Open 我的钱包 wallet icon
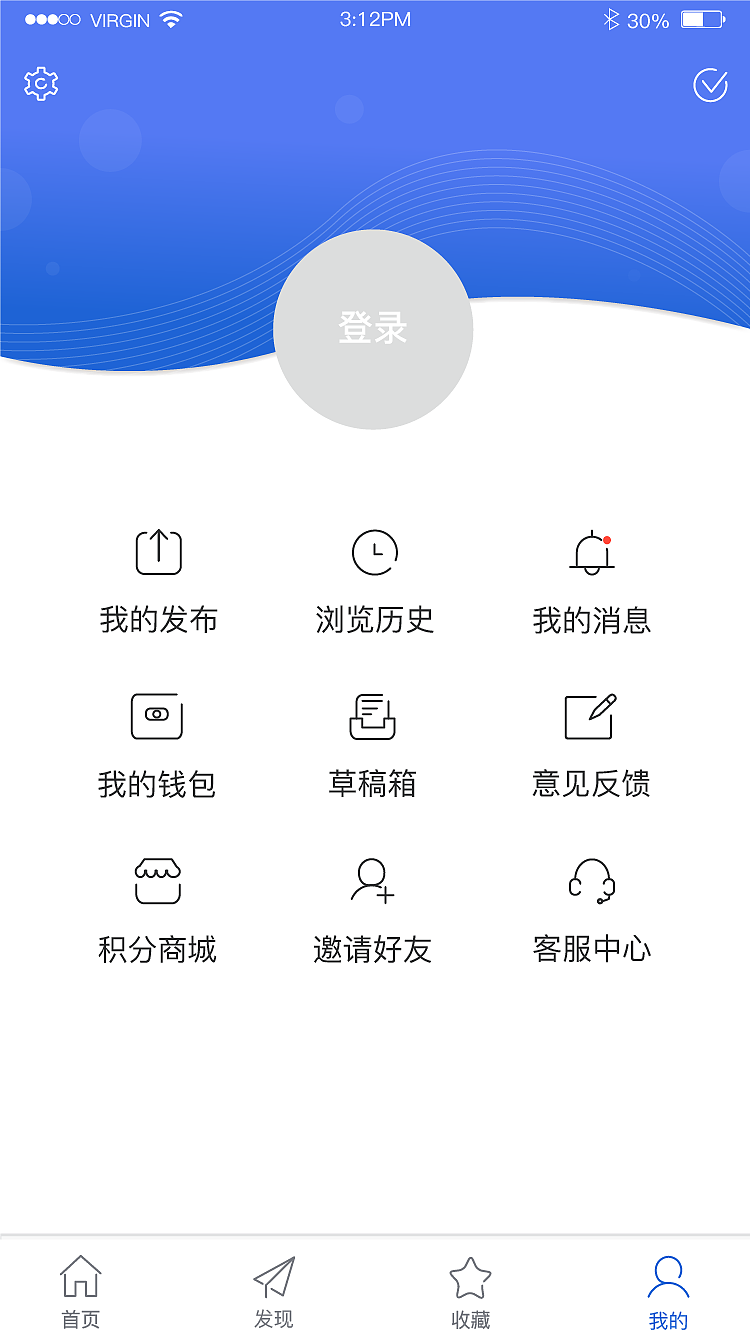This screenshot has width=750, height=1334. pos(157,717)
